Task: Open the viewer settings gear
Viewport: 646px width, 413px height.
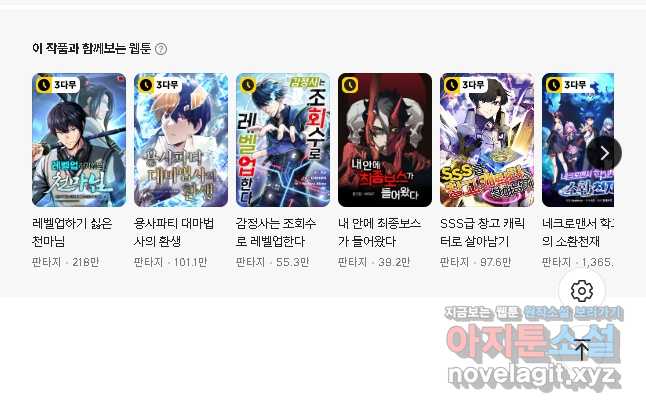Action: 582,291
